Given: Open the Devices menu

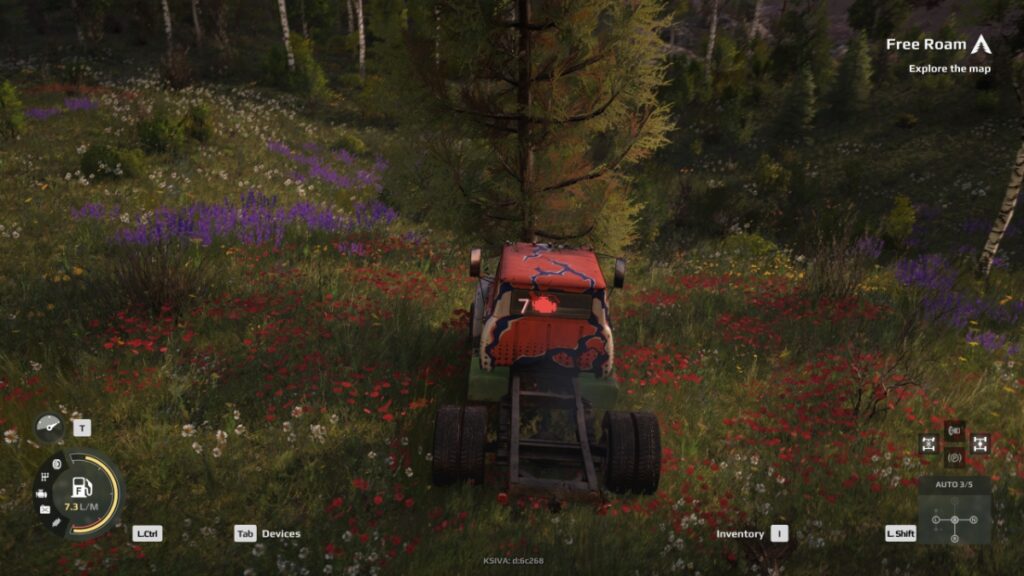Looking at the screenshot, I should [x=268, y=534].
